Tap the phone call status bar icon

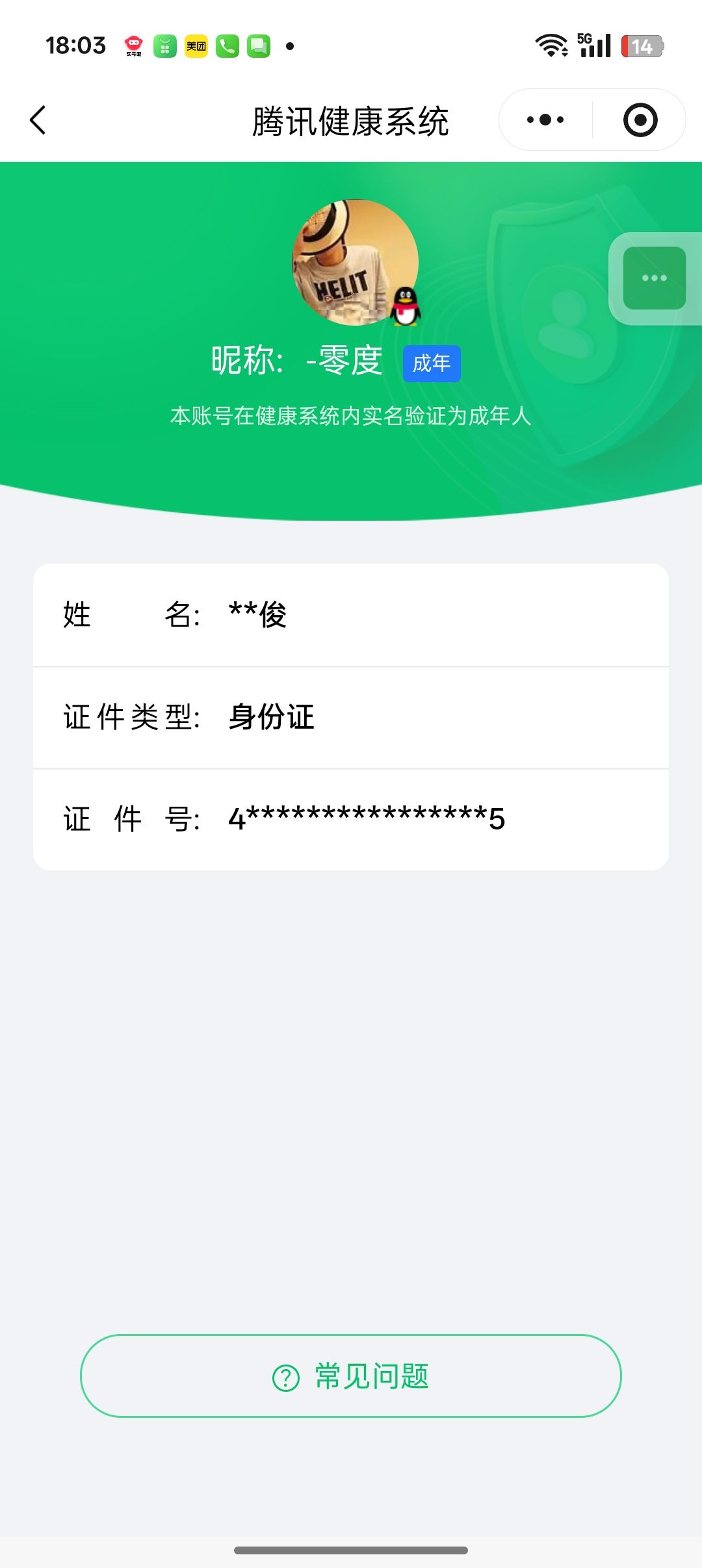(227, 47)
